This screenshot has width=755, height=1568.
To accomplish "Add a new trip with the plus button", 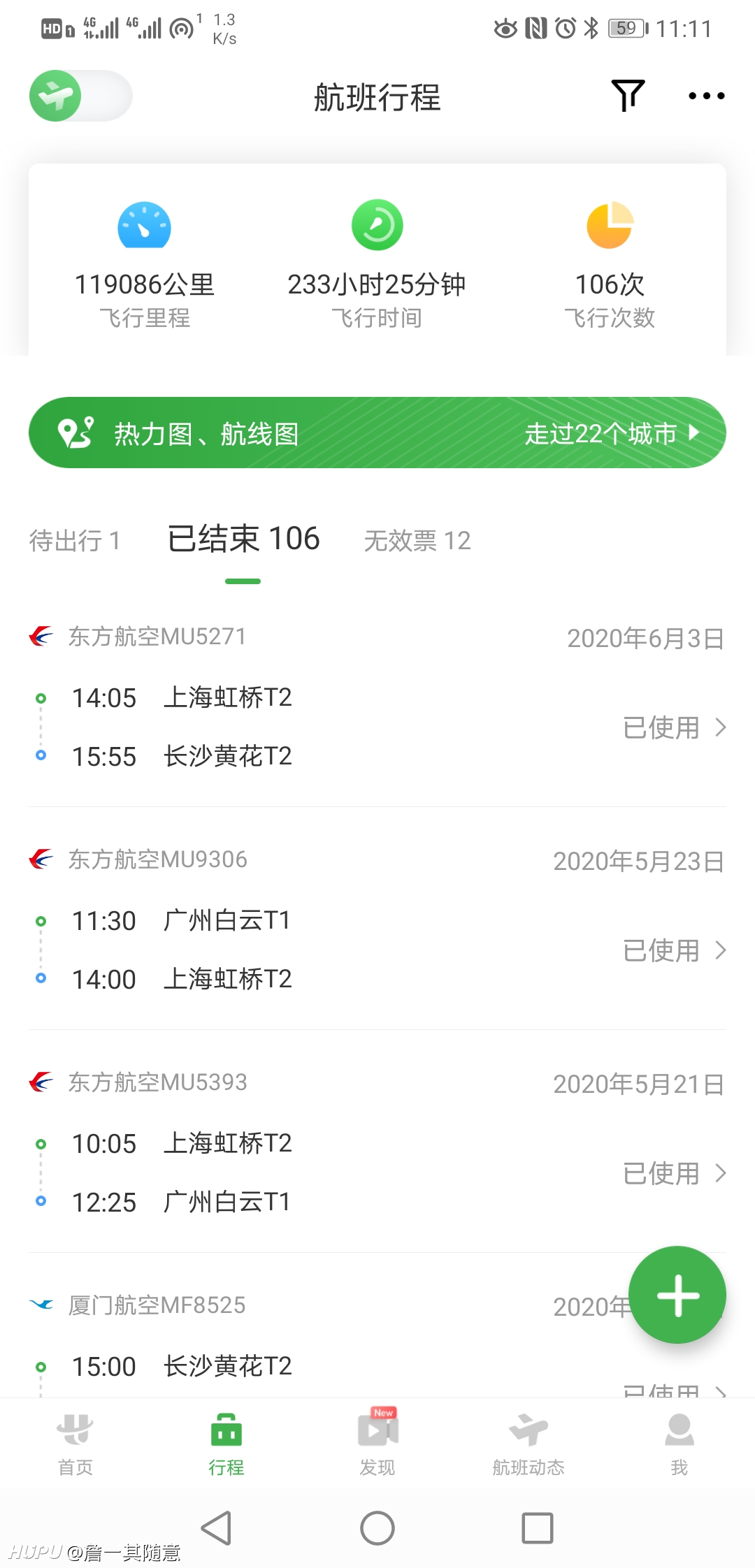I will (x=677, y=1295).
